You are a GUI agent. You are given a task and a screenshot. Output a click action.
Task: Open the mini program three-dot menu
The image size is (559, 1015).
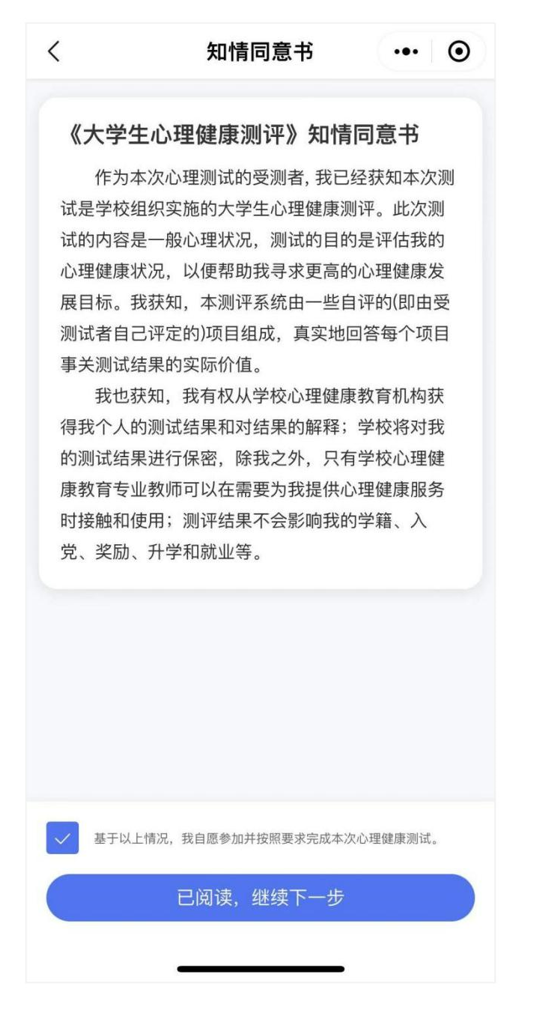pyautogui.click(x=406, y=51)
